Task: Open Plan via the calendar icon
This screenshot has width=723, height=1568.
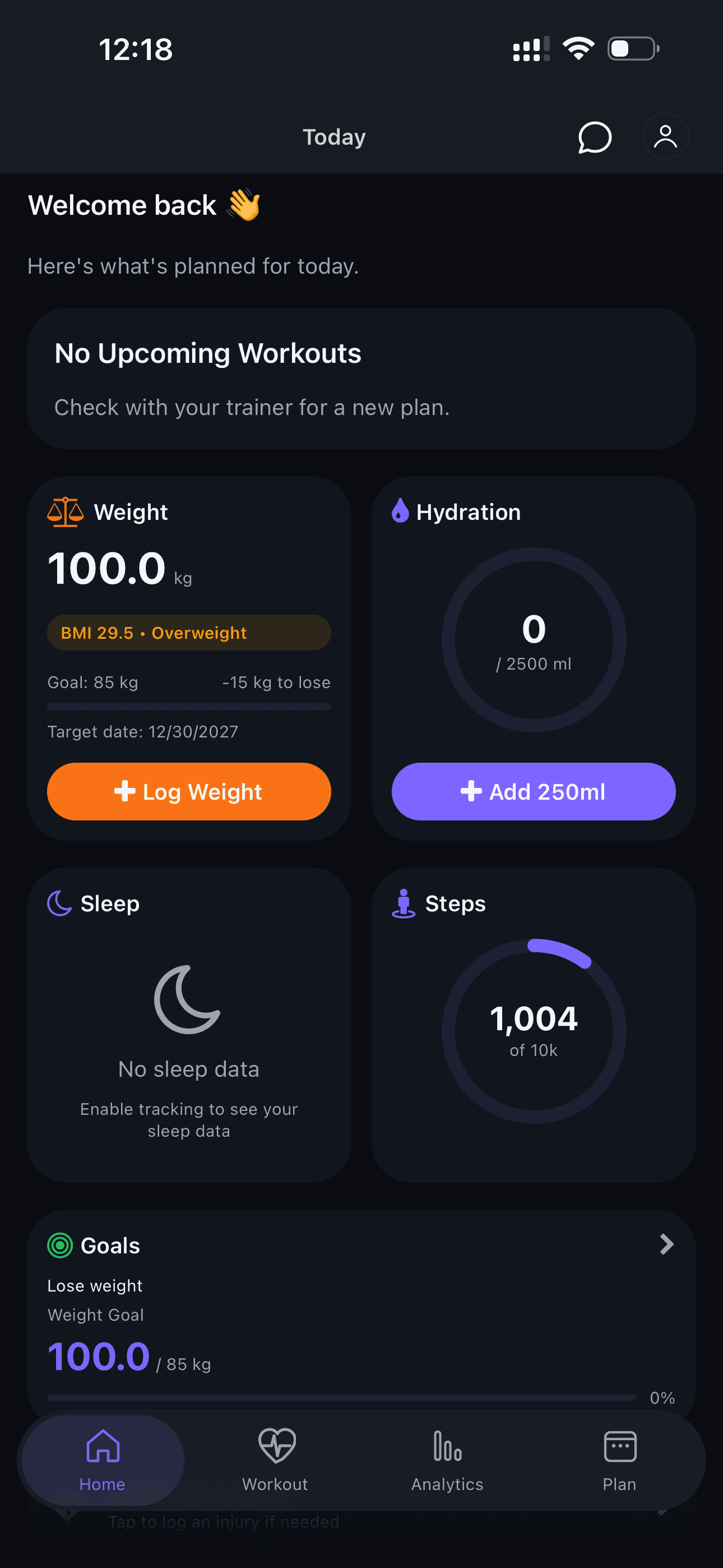Action: [x=619, y=1446]
